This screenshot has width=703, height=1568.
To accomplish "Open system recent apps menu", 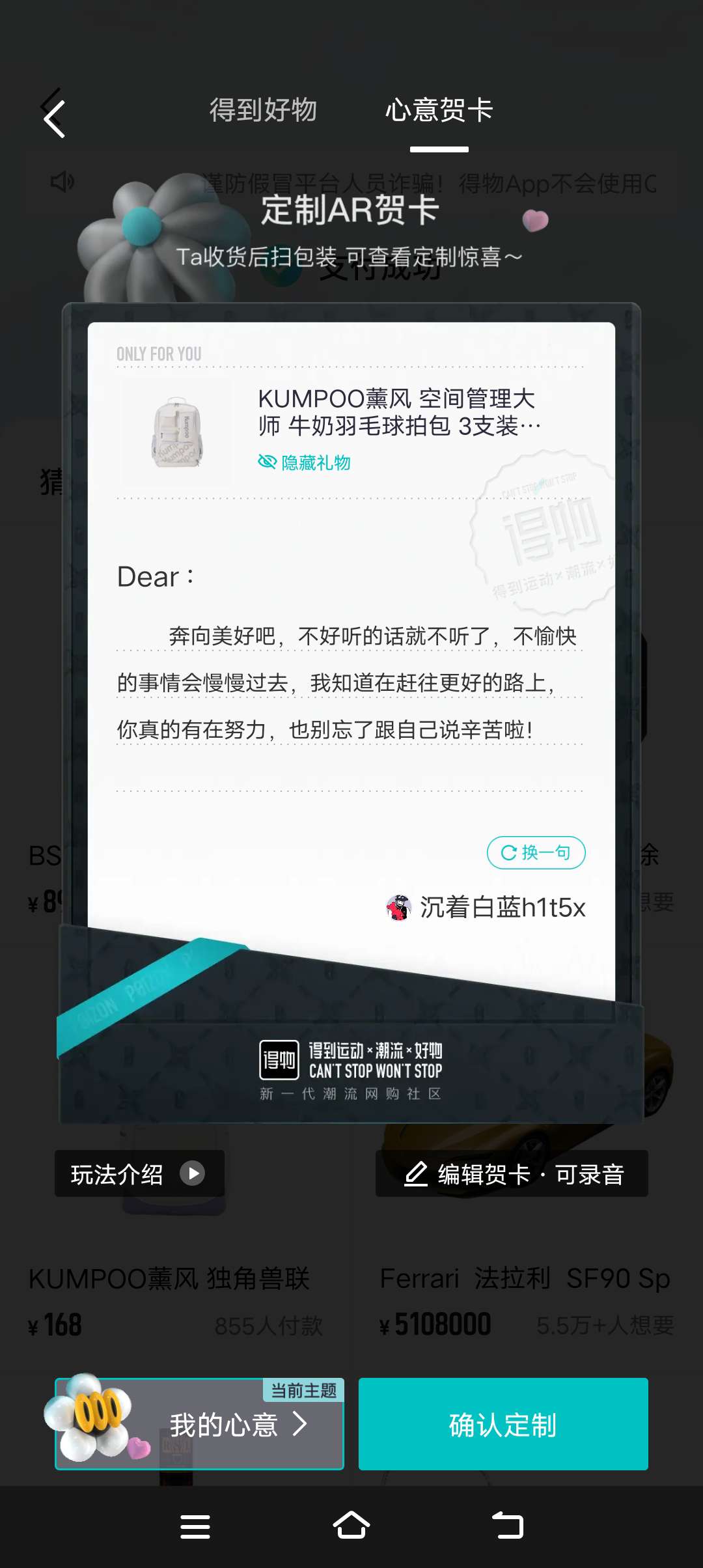I will pos(195,1526).
